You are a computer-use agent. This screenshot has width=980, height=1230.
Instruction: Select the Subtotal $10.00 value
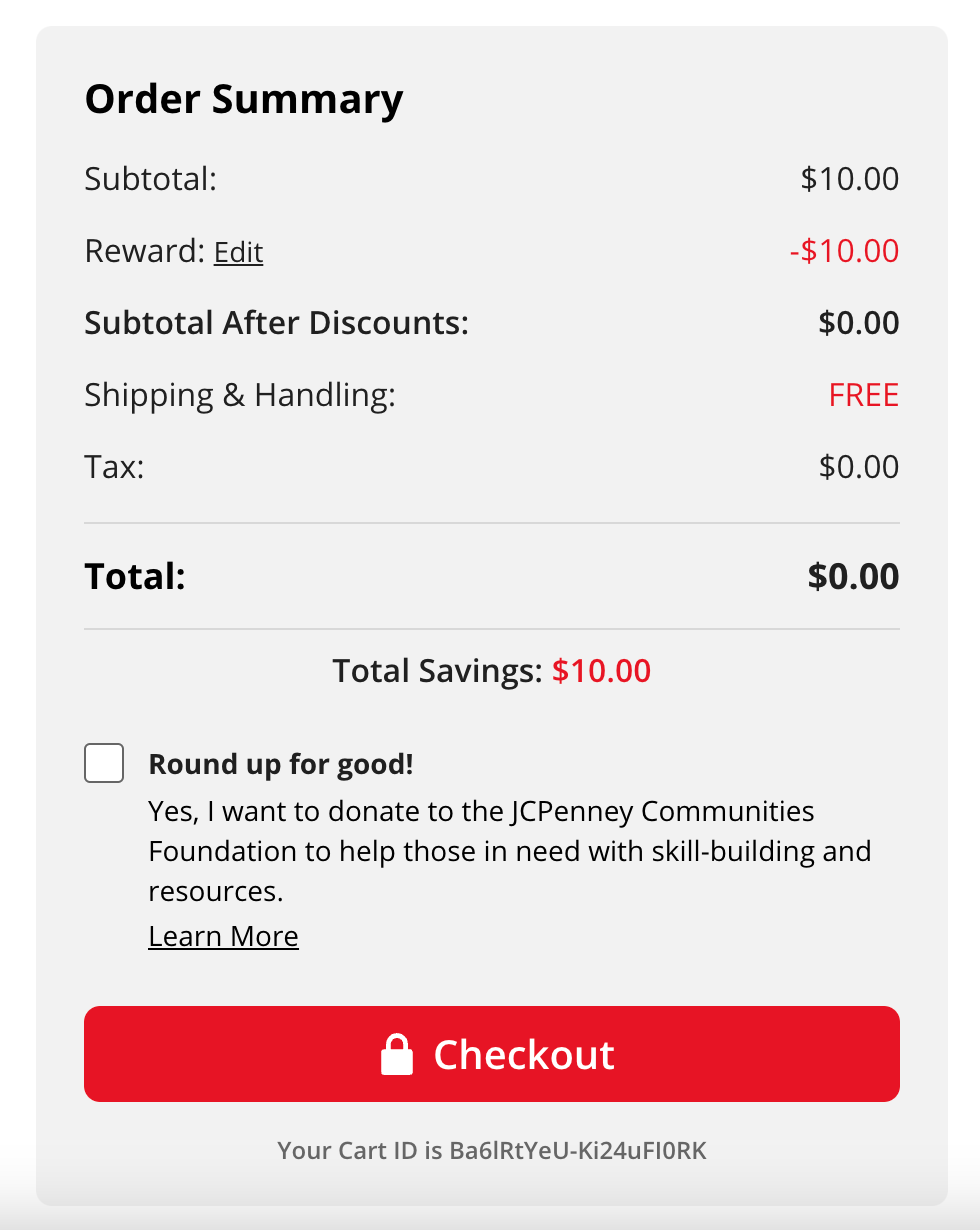click(x=849, y=178)
